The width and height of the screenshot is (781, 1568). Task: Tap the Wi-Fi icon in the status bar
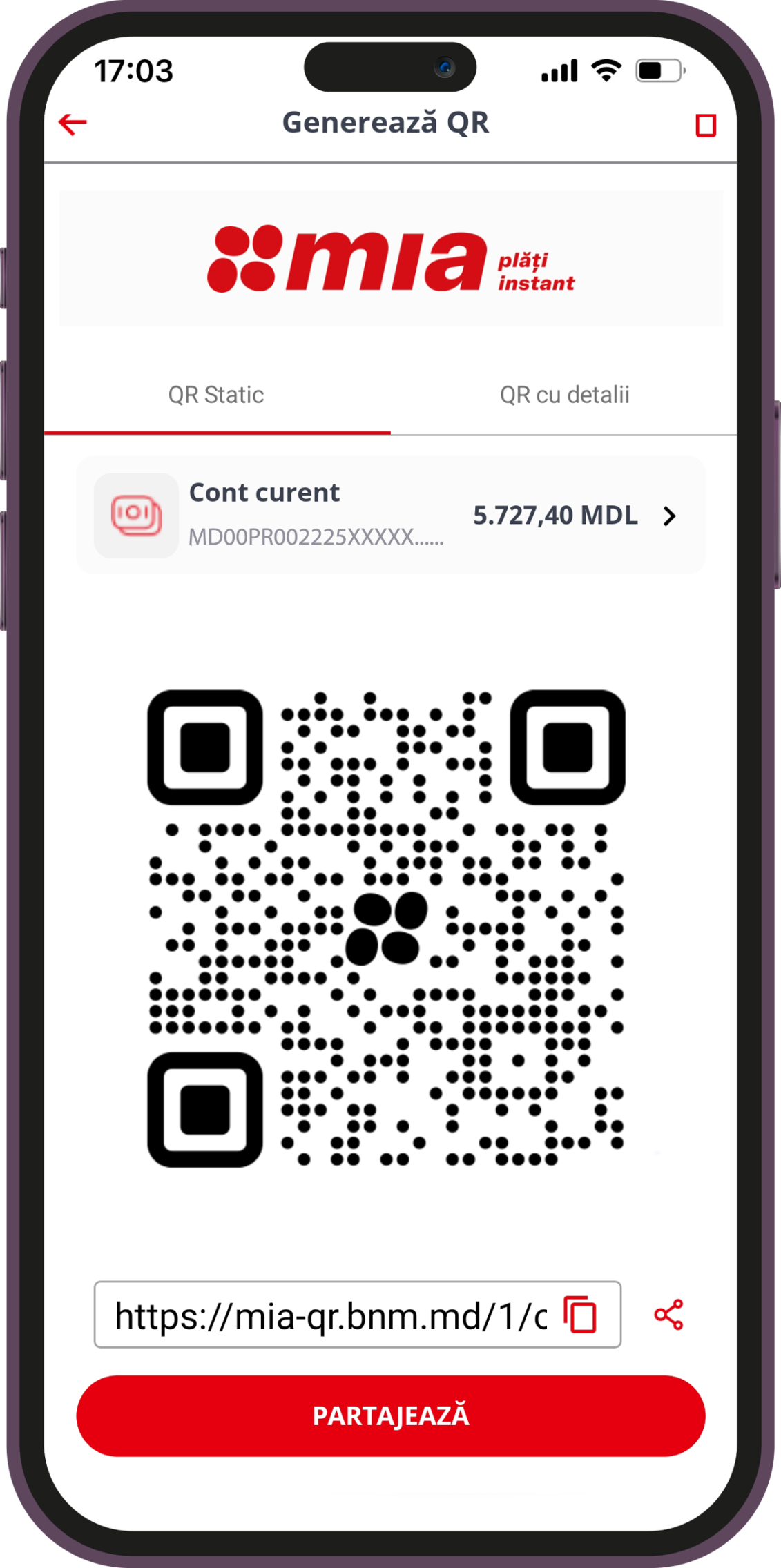point(605,70)
